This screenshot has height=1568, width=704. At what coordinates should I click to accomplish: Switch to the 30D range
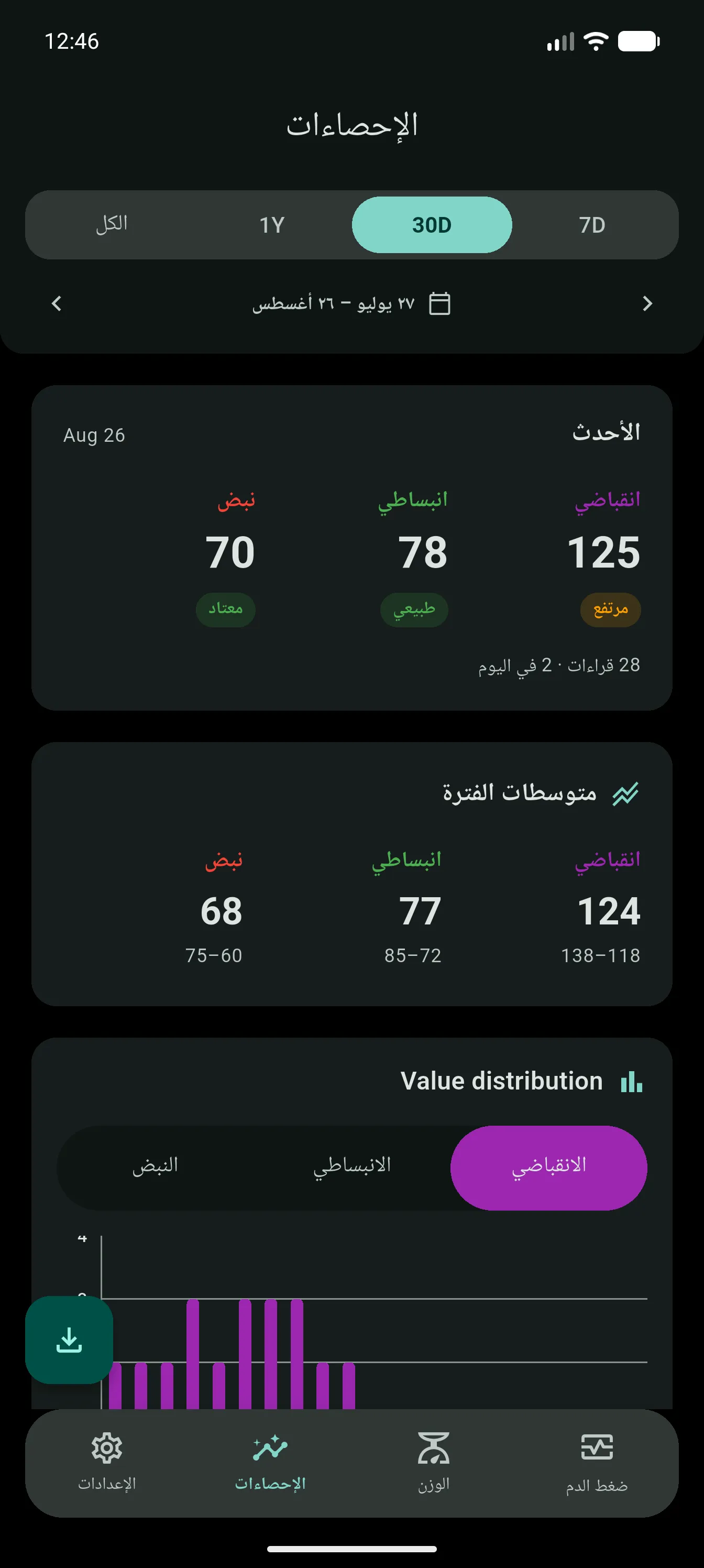point(432,225)
